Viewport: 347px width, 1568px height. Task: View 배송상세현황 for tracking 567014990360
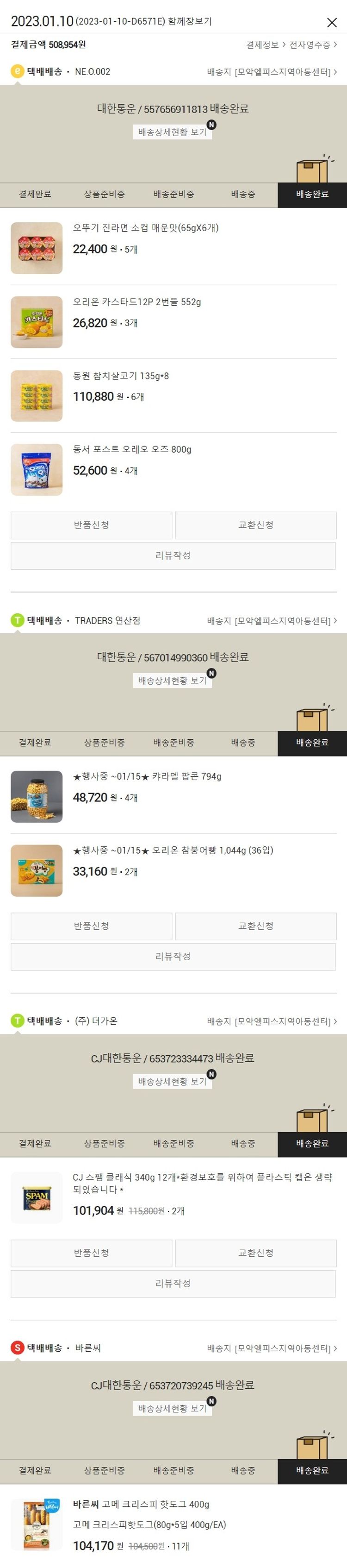coord(172,680)
